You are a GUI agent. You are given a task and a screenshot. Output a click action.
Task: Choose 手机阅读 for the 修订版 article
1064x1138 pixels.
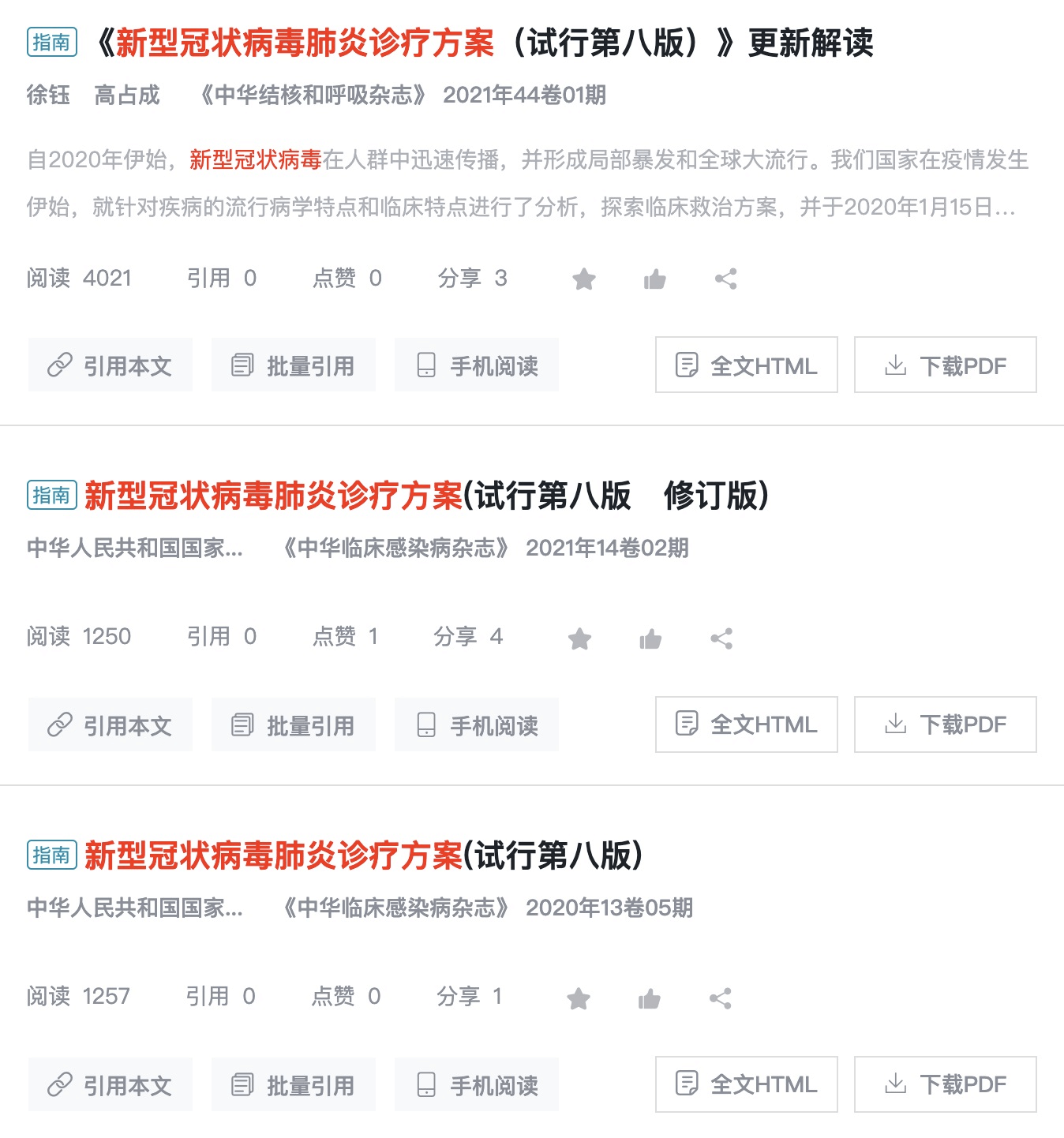[477, 725]
